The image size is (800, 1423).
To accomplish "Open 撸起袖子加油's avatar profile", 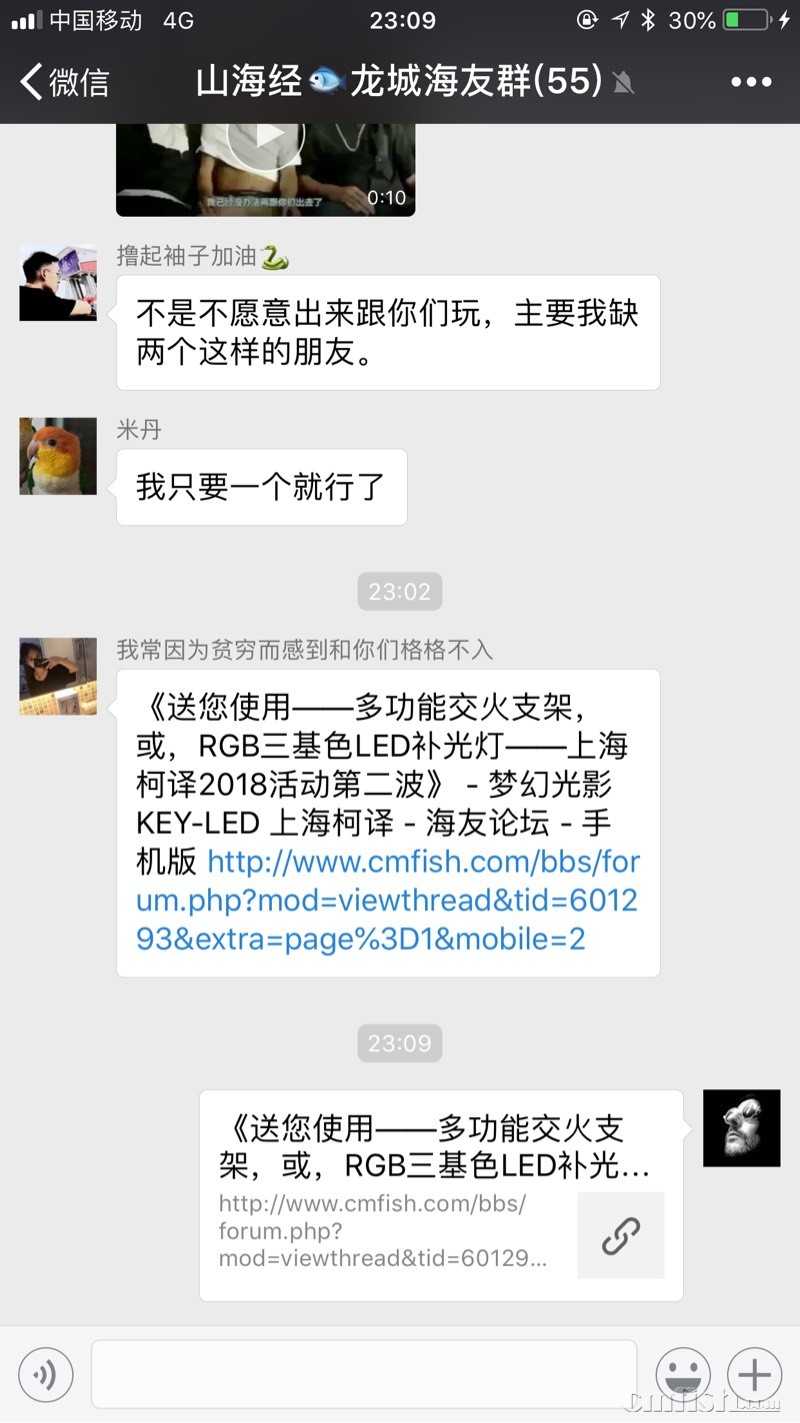I will coord(58,282).
